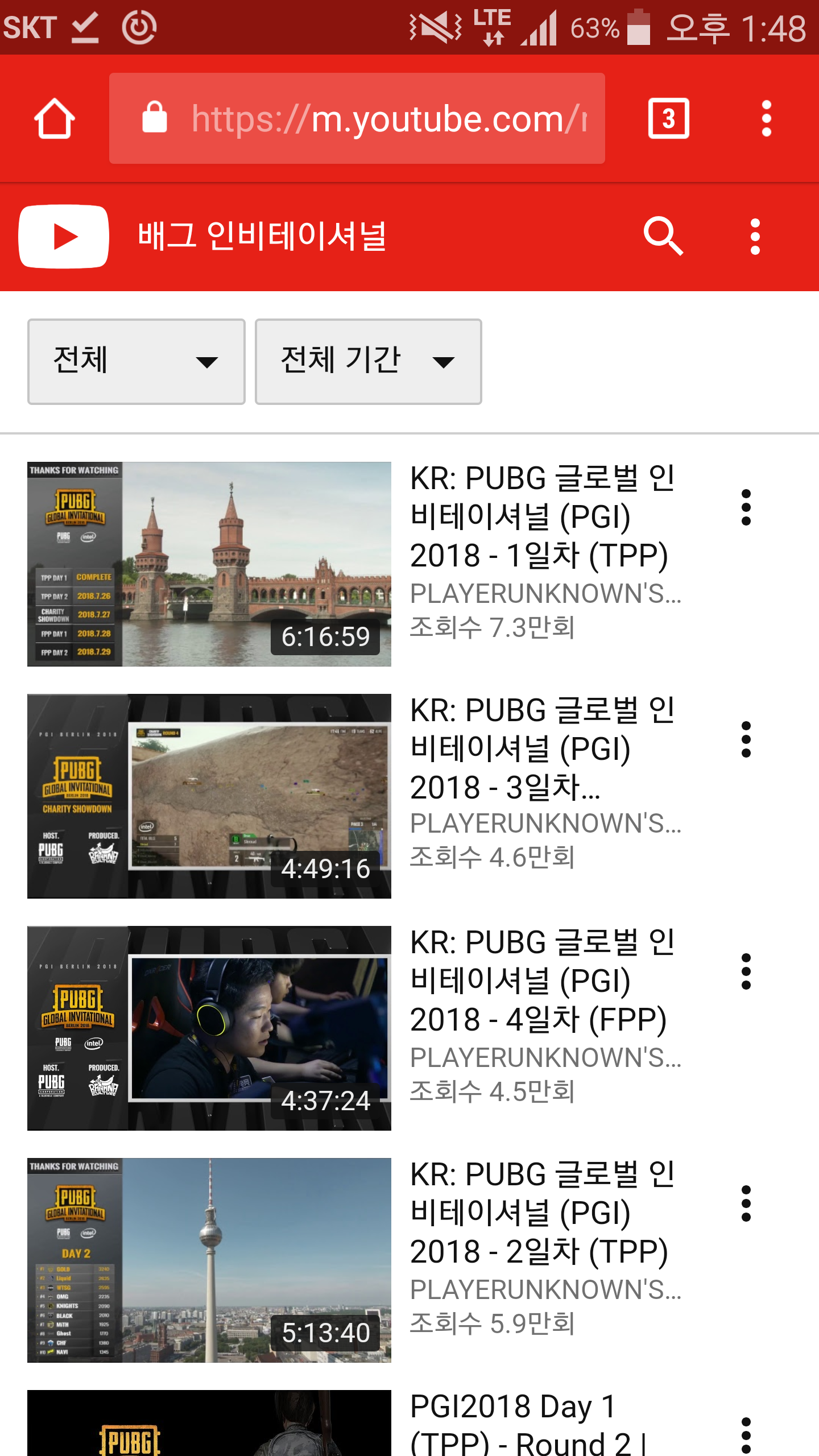Watch the PGI 2018 4일차 (FPP) video
Image resolution: width=819 pixels, height=1456 pixels.
coord(209,1028)
